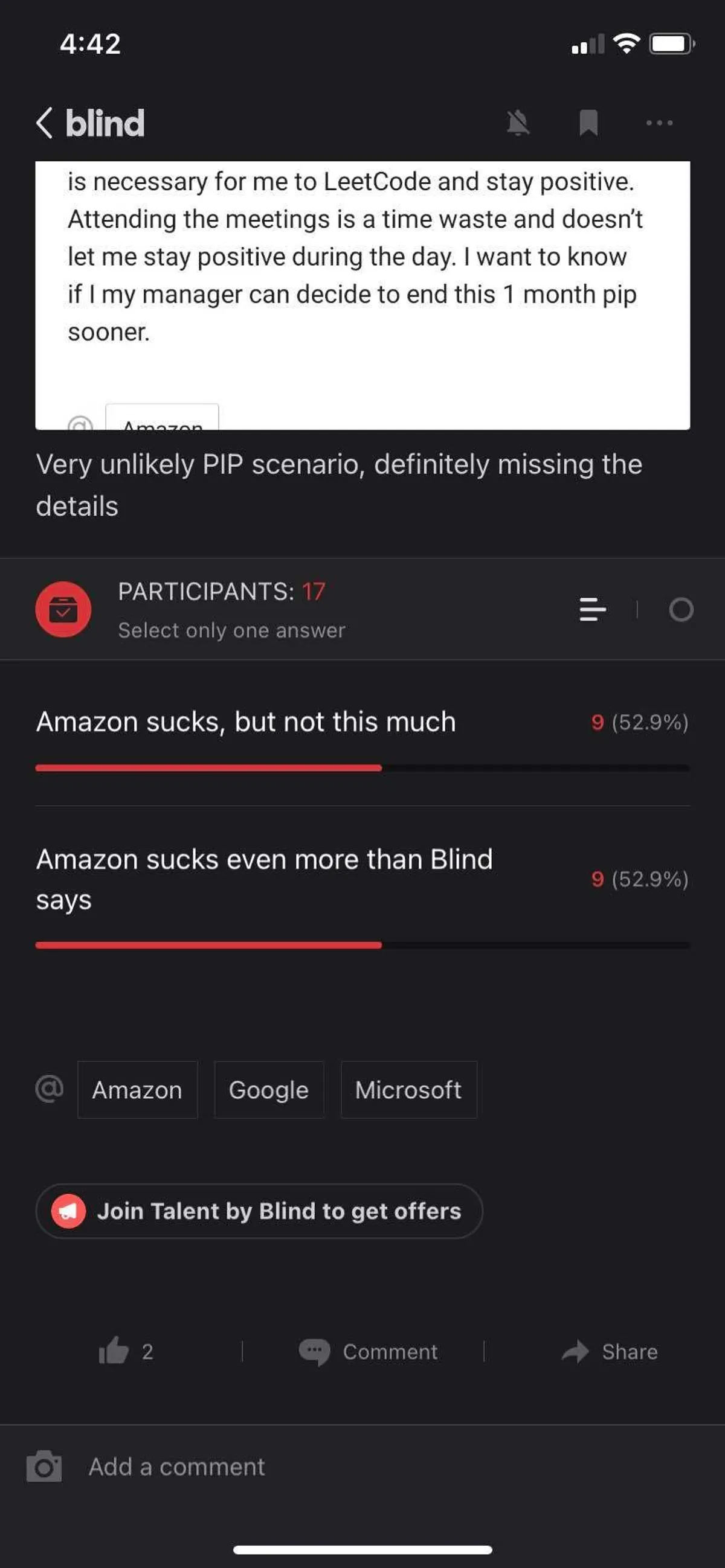Viewport: 725px width, 1568px height.
Task: Bookmark this post
Action: pos(588,123)
